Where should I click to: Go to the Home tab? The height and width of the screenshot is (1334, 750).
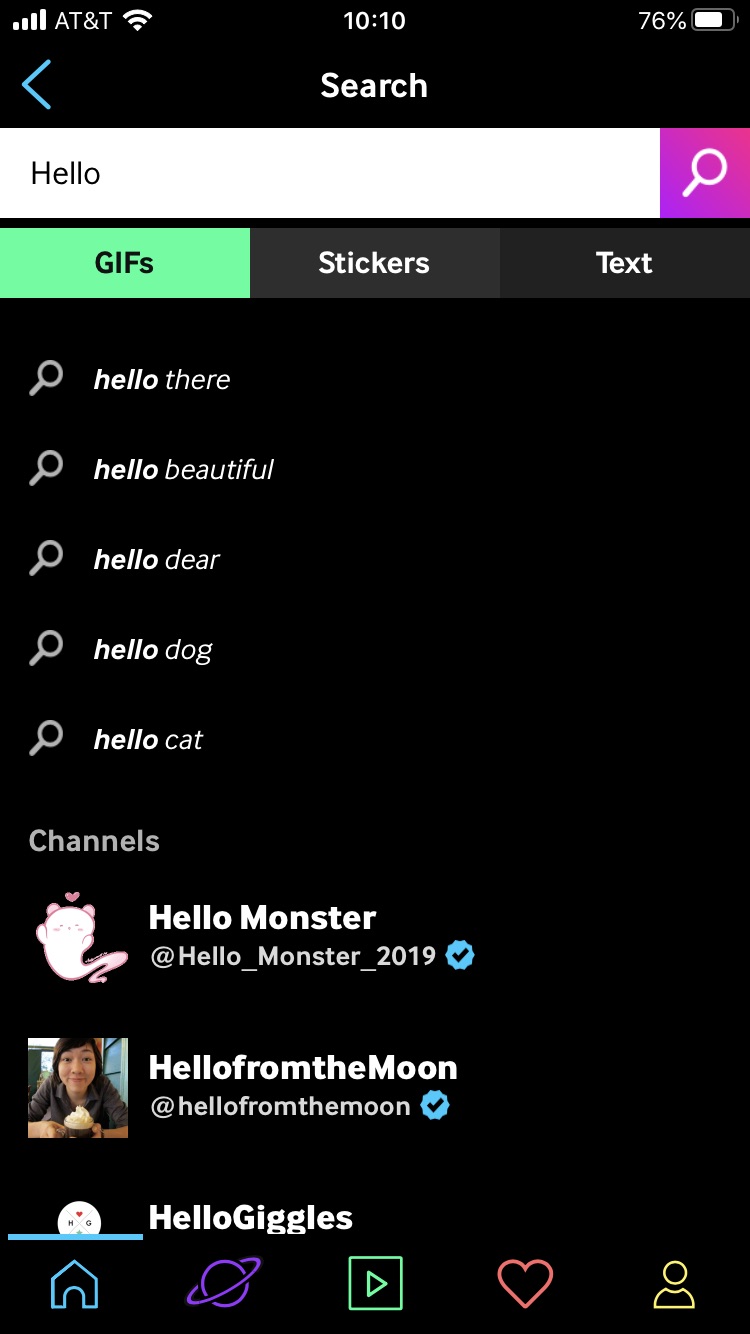pyautogui.click(x=75, y=1283)
